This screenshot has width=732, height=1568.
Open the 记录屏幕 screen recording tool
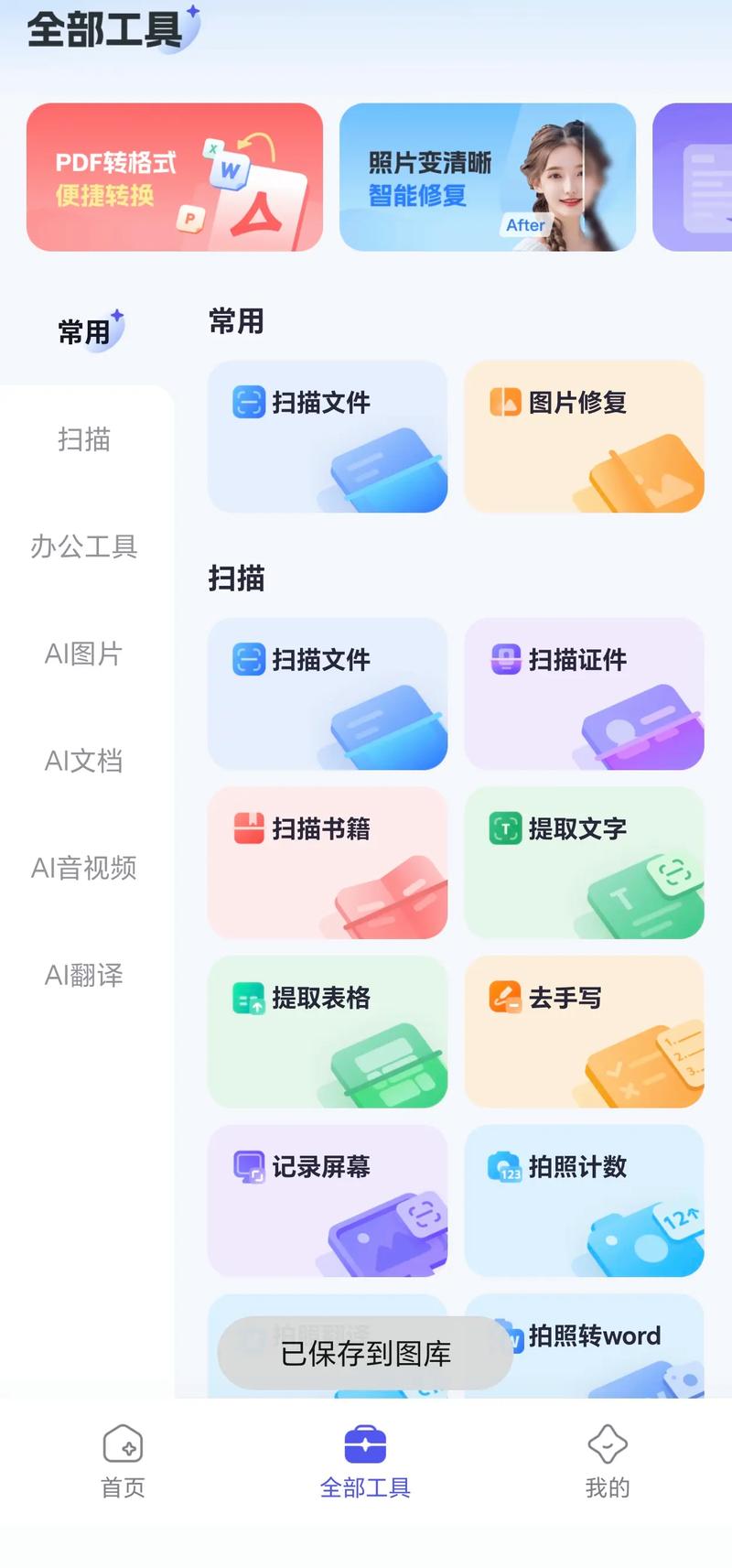click(327, 1201)
